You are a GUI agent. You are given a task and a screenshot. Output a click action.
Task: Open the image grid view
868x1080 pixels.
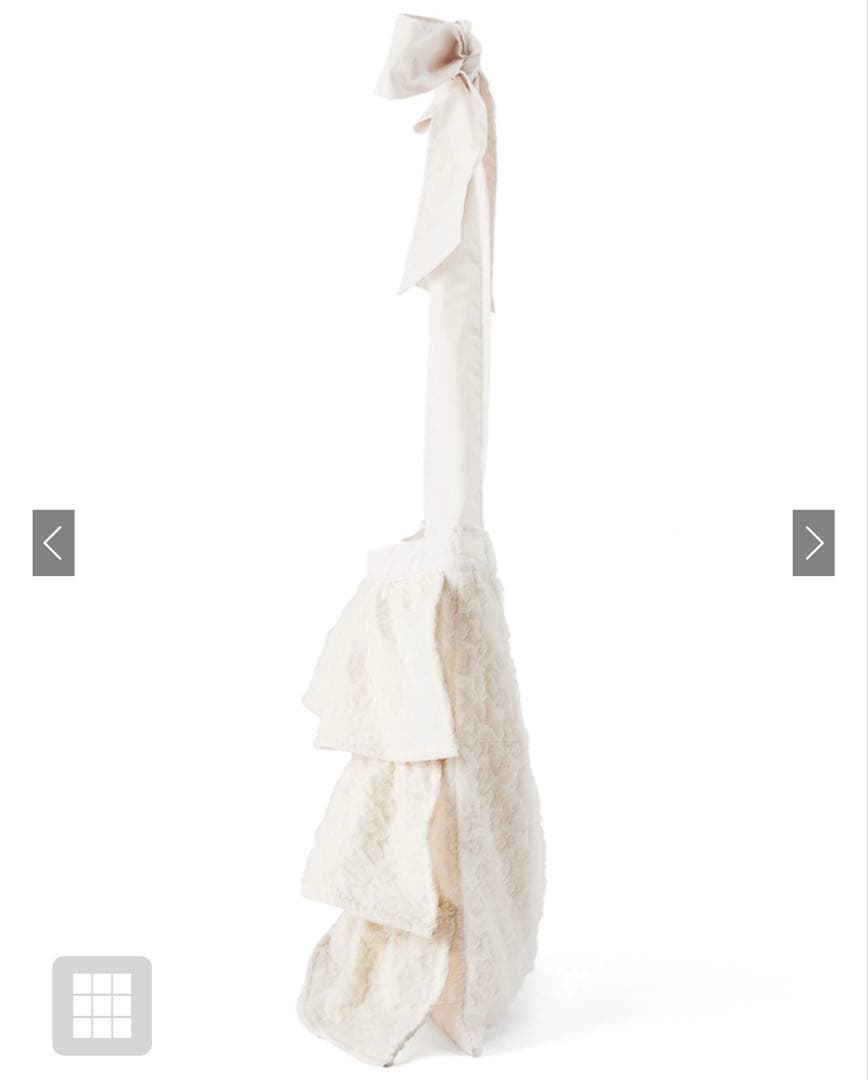(x=102, y=1005)
